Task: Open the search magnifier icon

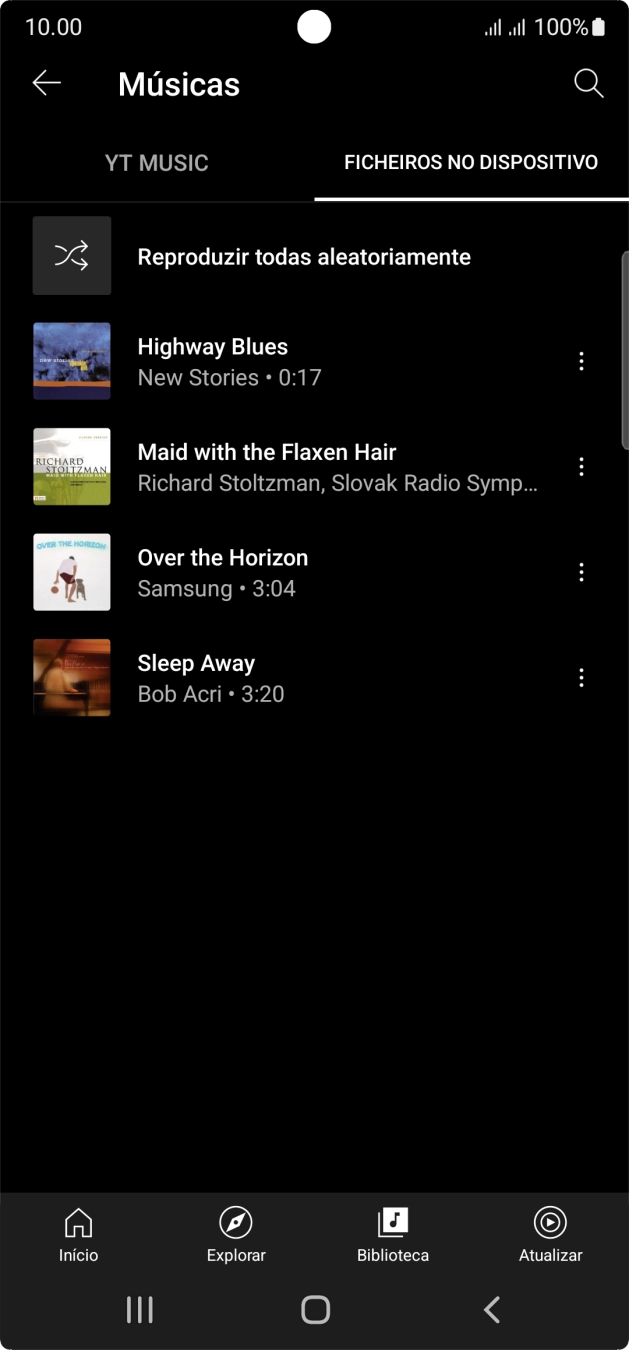Action: point(588,84)
